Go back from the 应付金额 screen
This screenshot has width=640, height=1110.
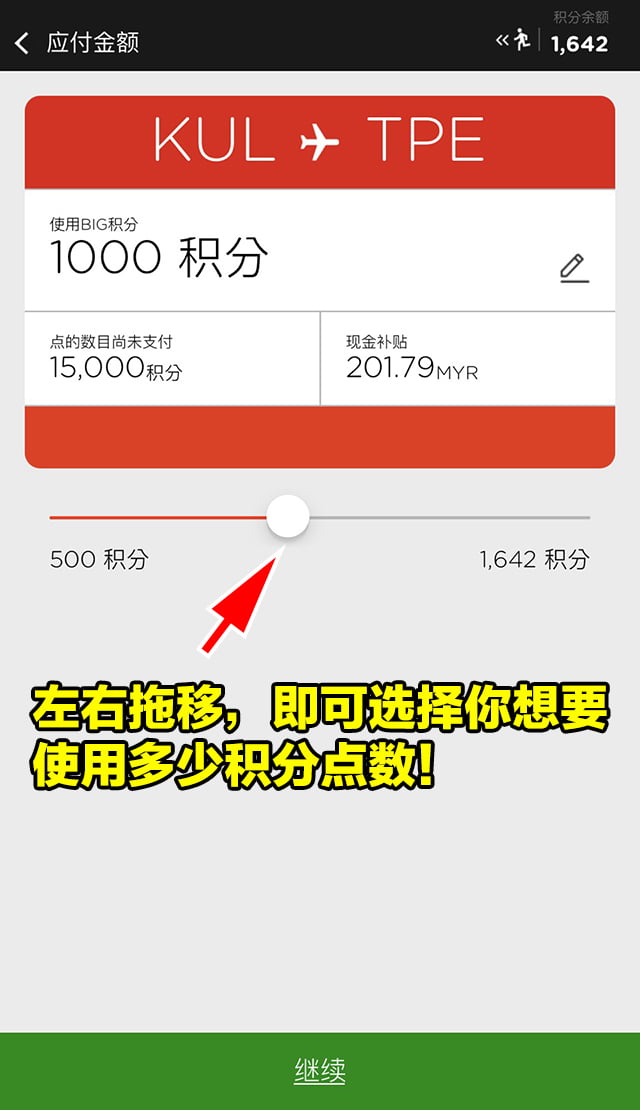pos(22,43)
